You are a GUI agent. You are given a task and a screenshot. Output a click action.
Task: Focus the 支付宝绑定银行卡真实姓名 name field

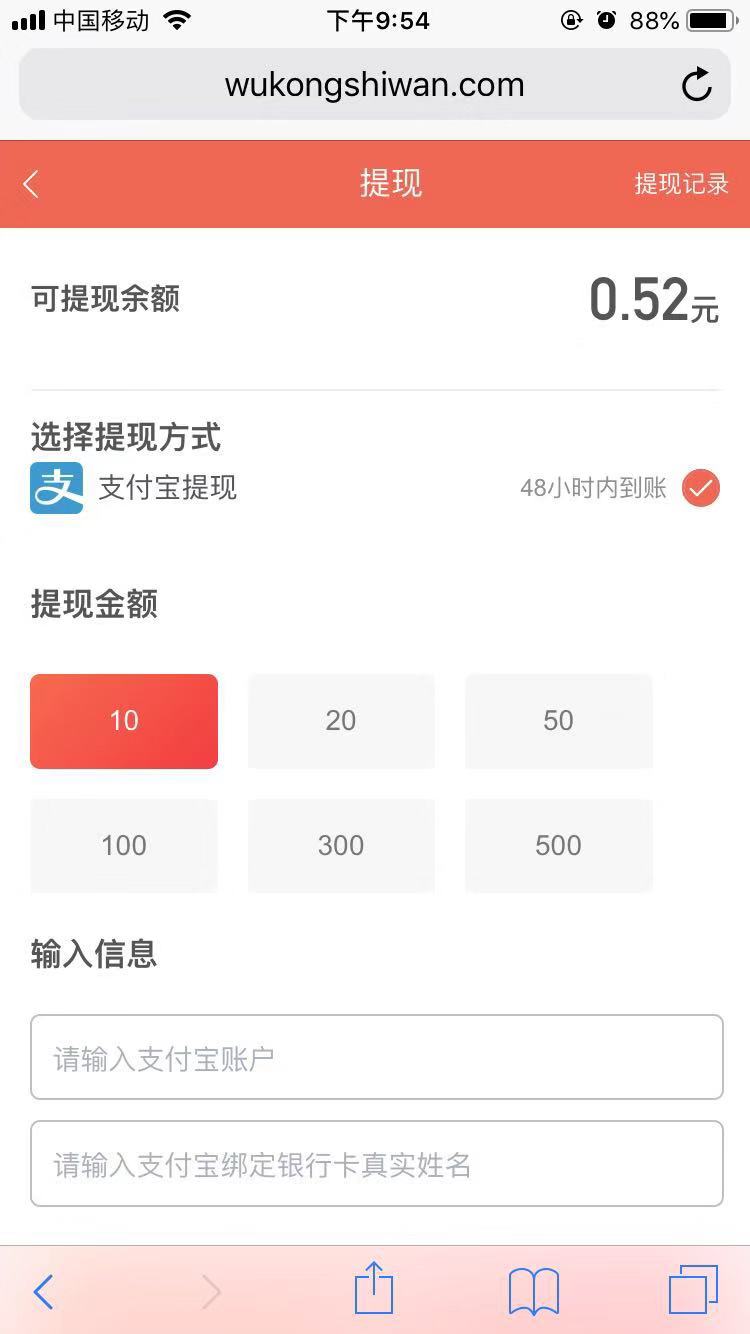[x=376, y=1164]
